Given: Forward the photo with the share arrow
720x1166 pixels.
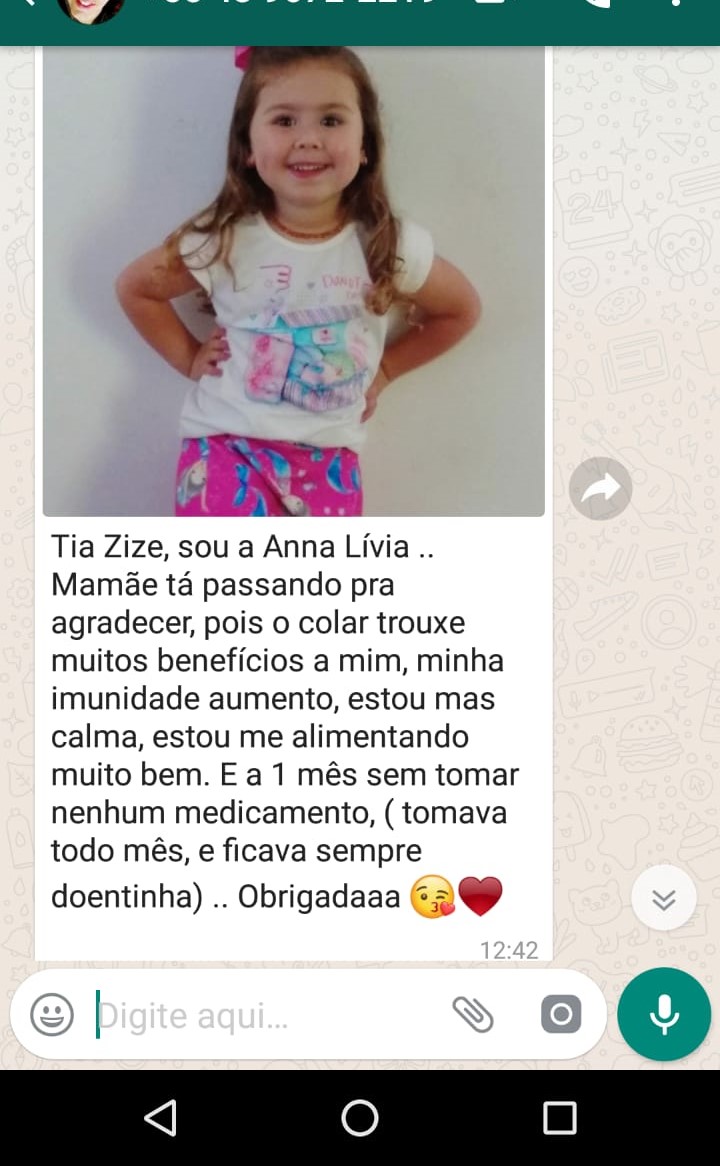Looking at the screenshot, I should pyautogui.click(x=600, y=488).
